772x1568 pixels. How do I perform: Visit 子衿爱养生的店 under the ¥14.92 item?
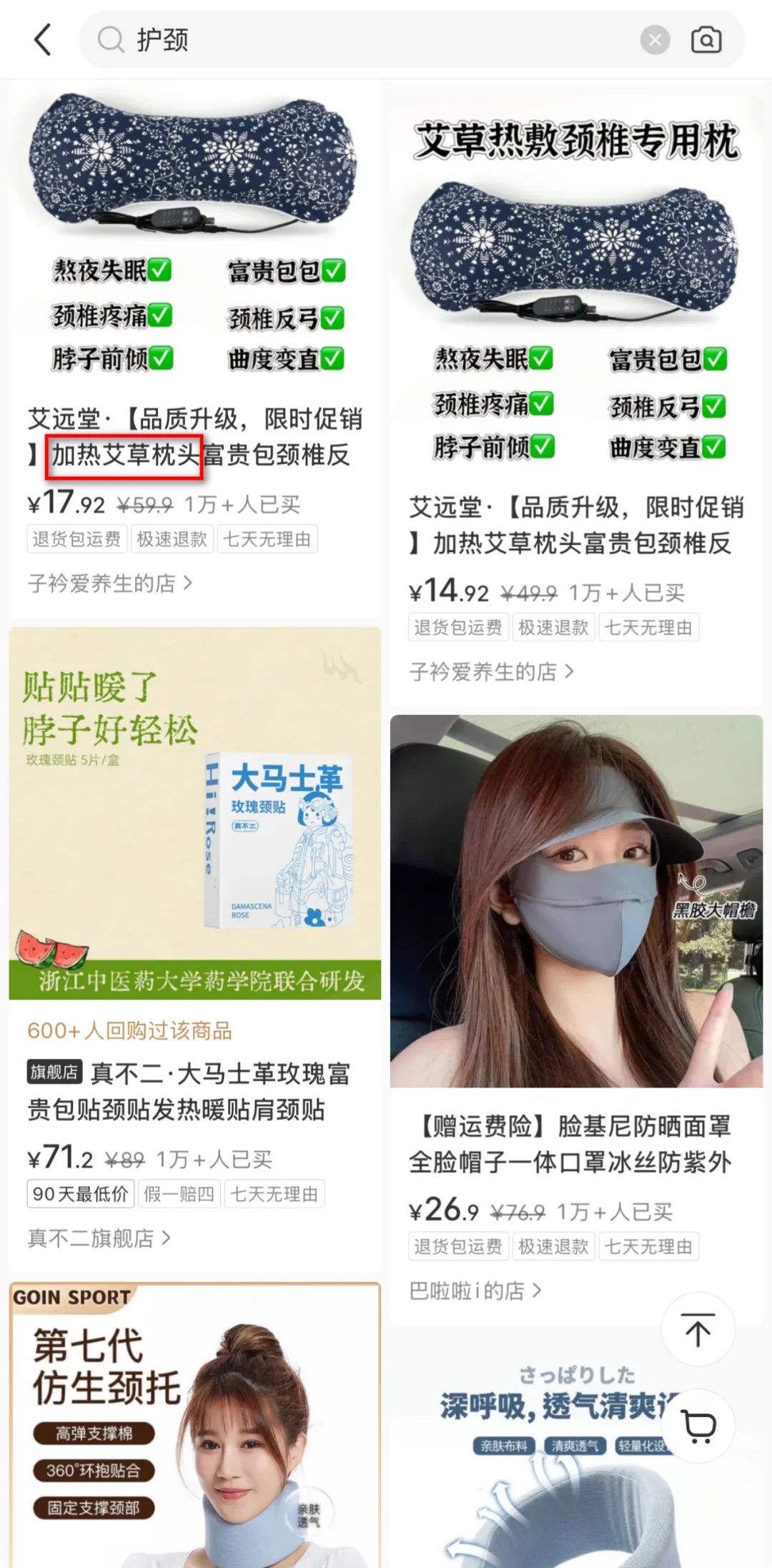click(491, 672)
